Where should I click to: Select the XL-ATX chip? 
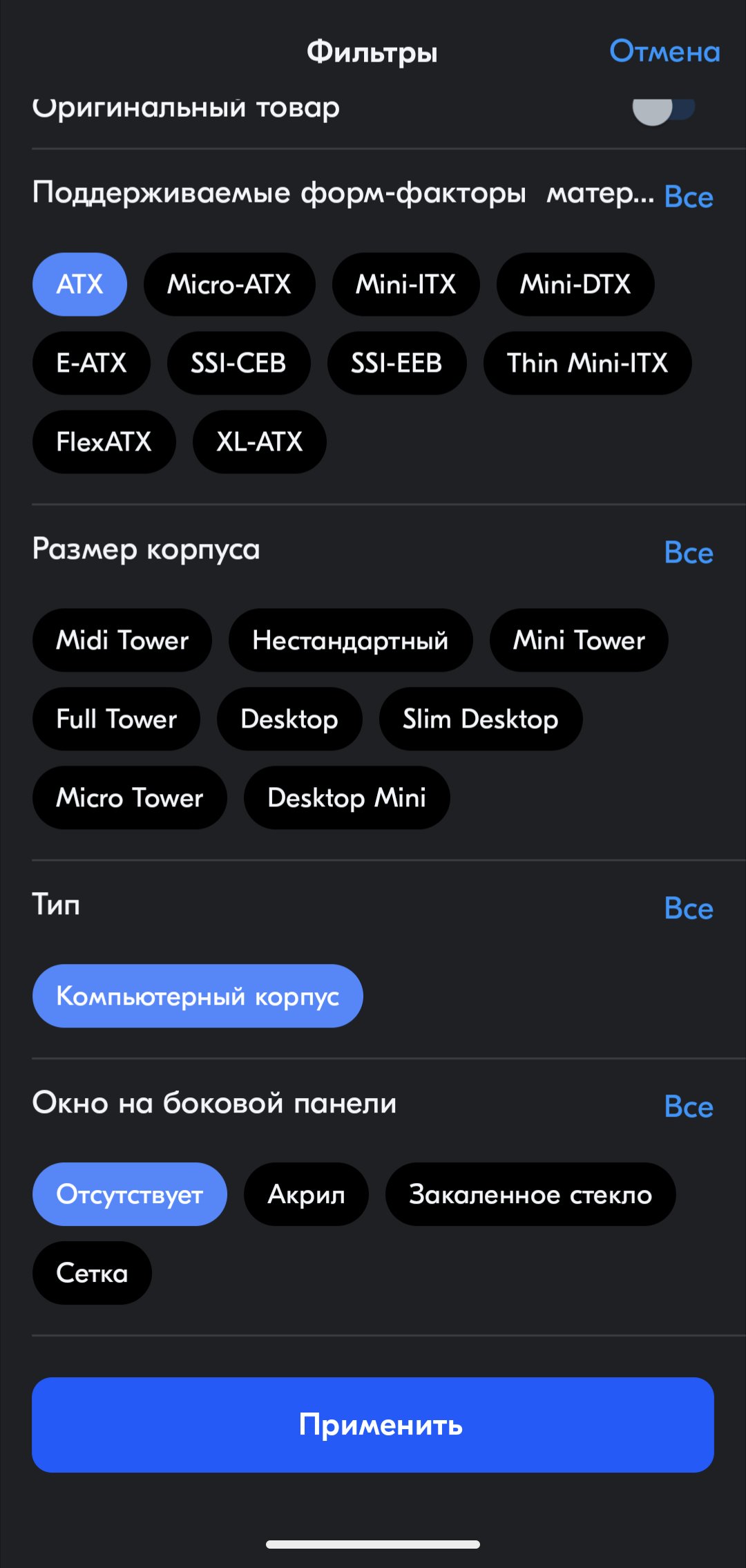(259, 442)
